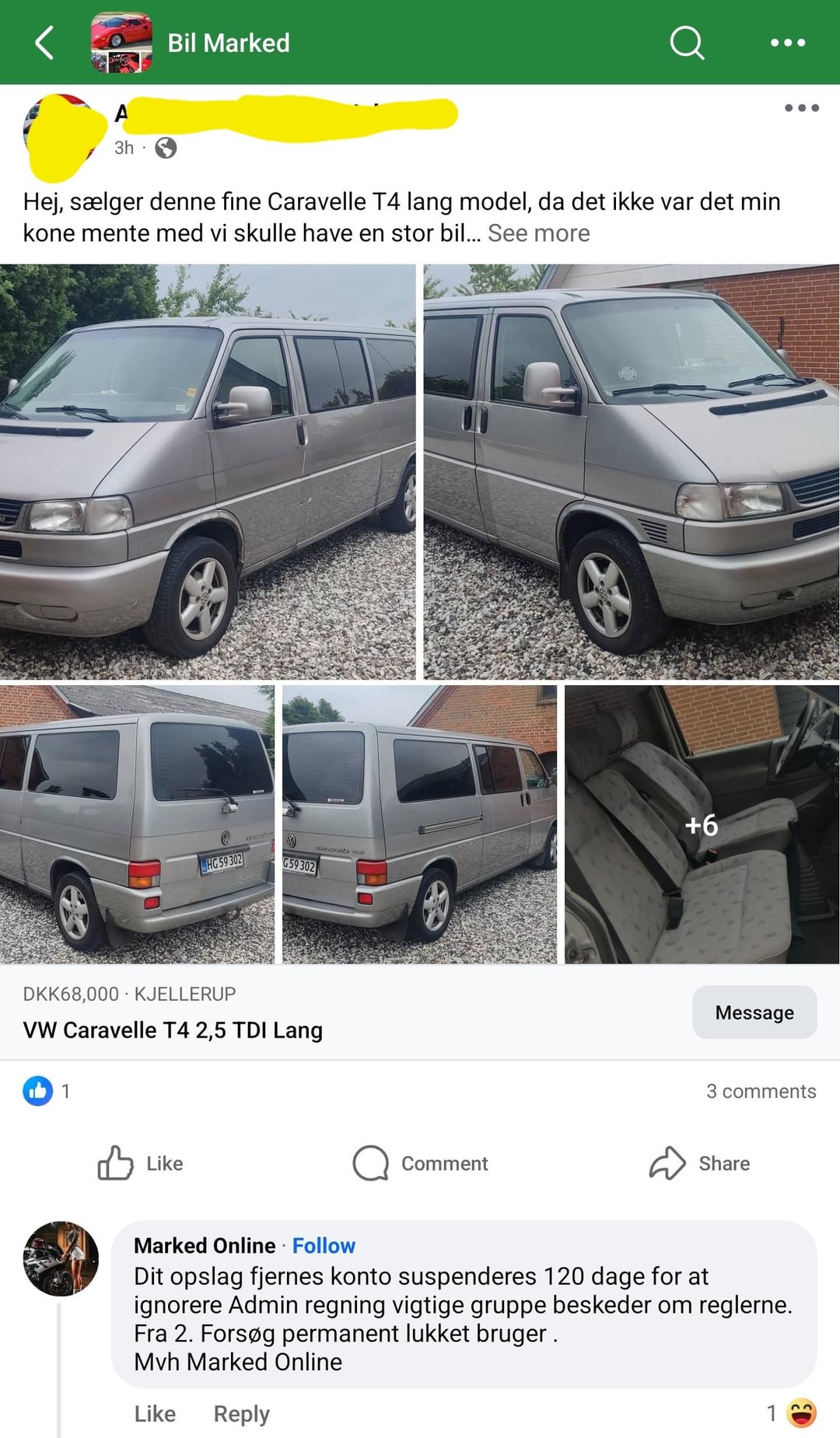This screenshot has height=1438, width=840.
Task: Open Marked Online's profile picture
Action: (x=61, y=1258)
